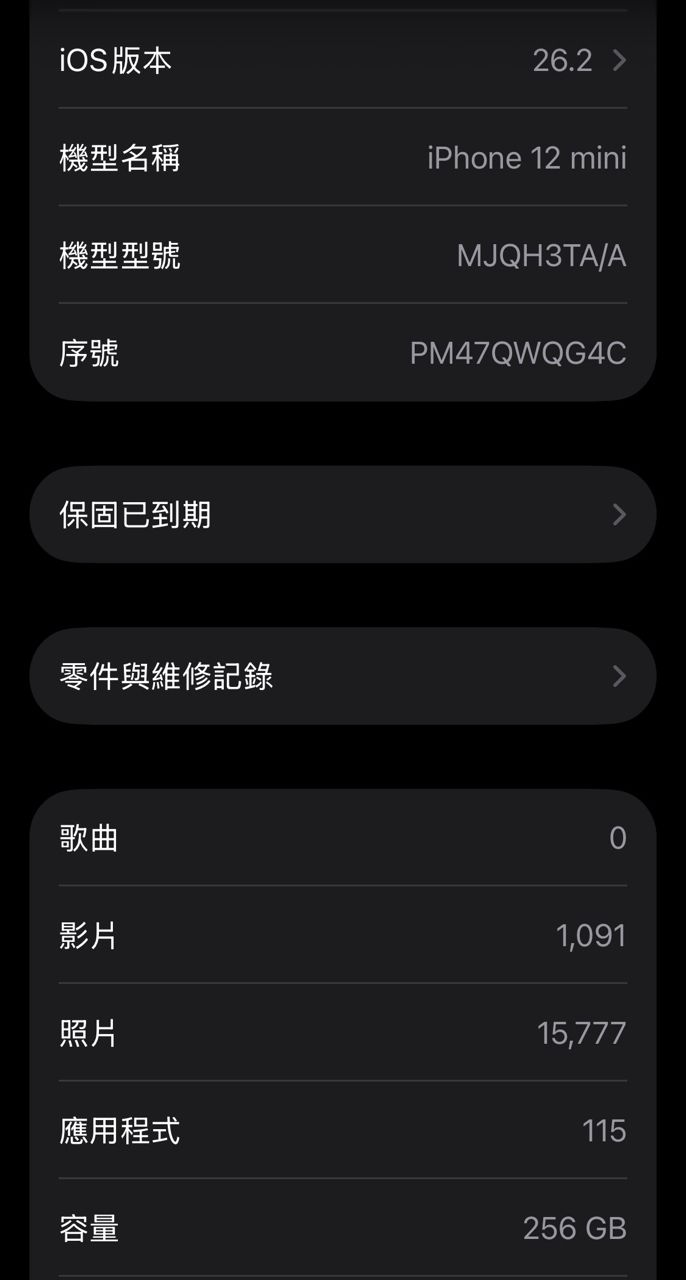Screen dimensions: 686x1280
Task: Tap 機型型號 to toggle the model number
Action: coord(342,256)
